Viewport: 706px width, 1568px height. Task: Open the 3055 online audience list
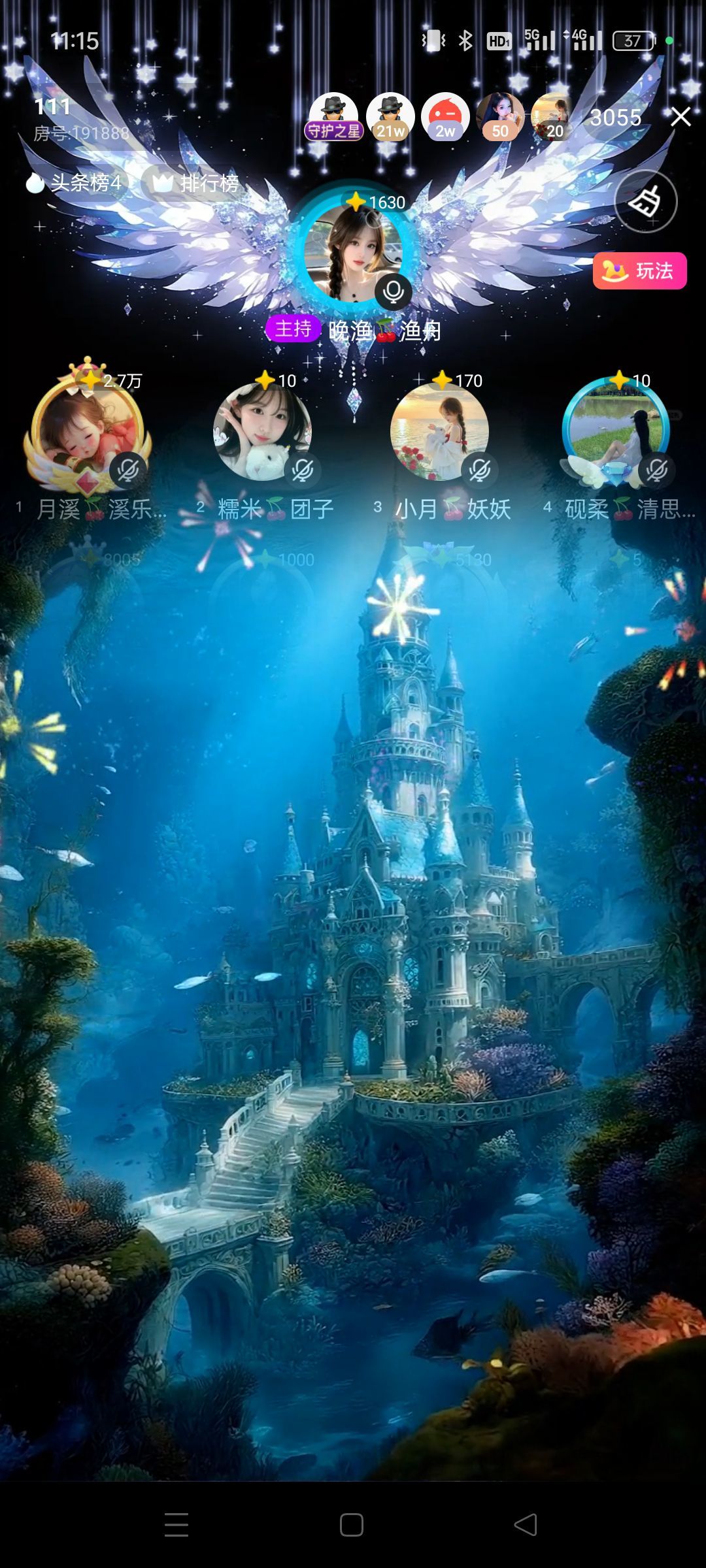[615, 118]
